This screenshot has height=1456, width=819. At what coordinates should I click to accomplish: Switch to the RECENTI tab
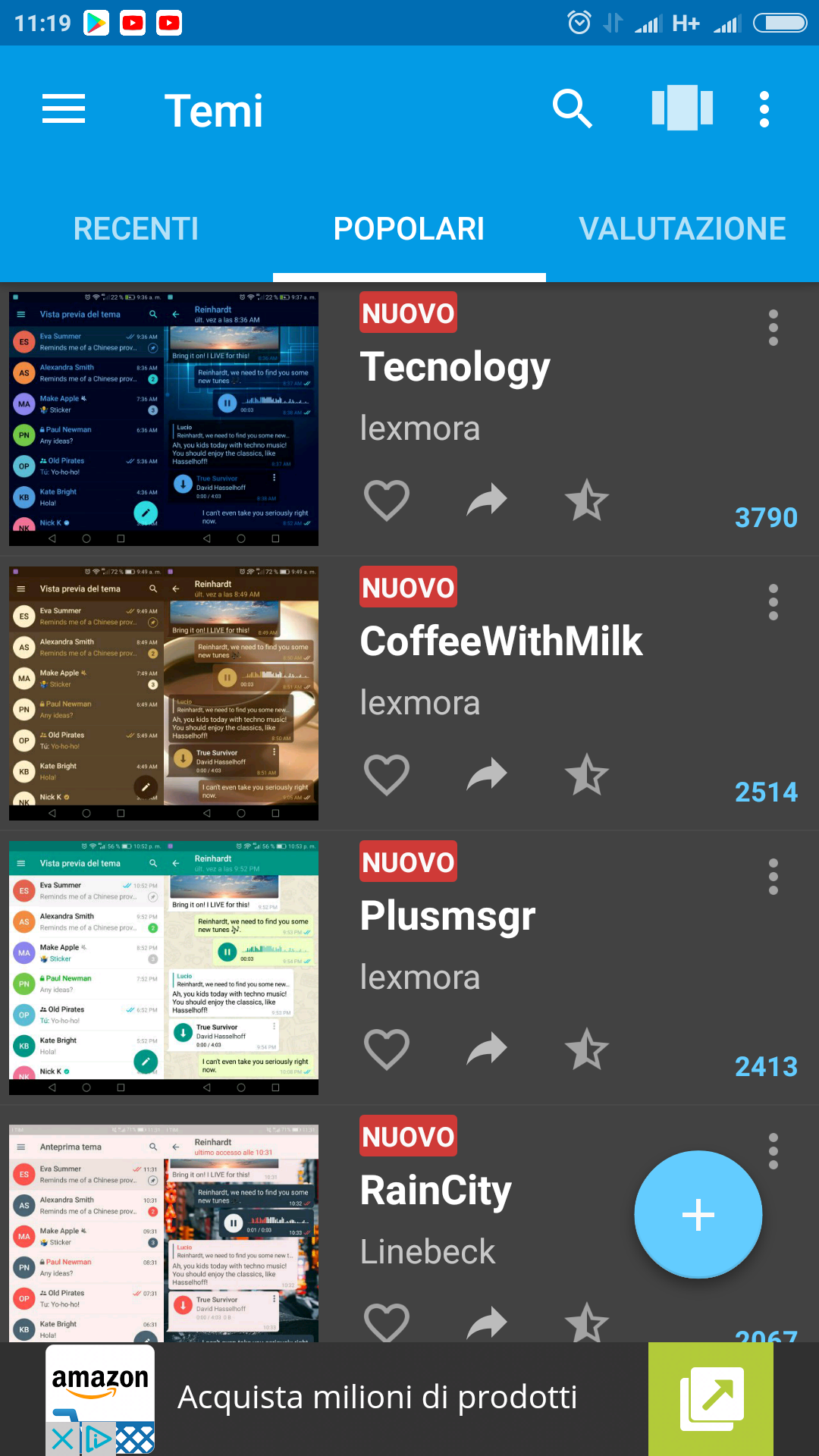[136, 228]
